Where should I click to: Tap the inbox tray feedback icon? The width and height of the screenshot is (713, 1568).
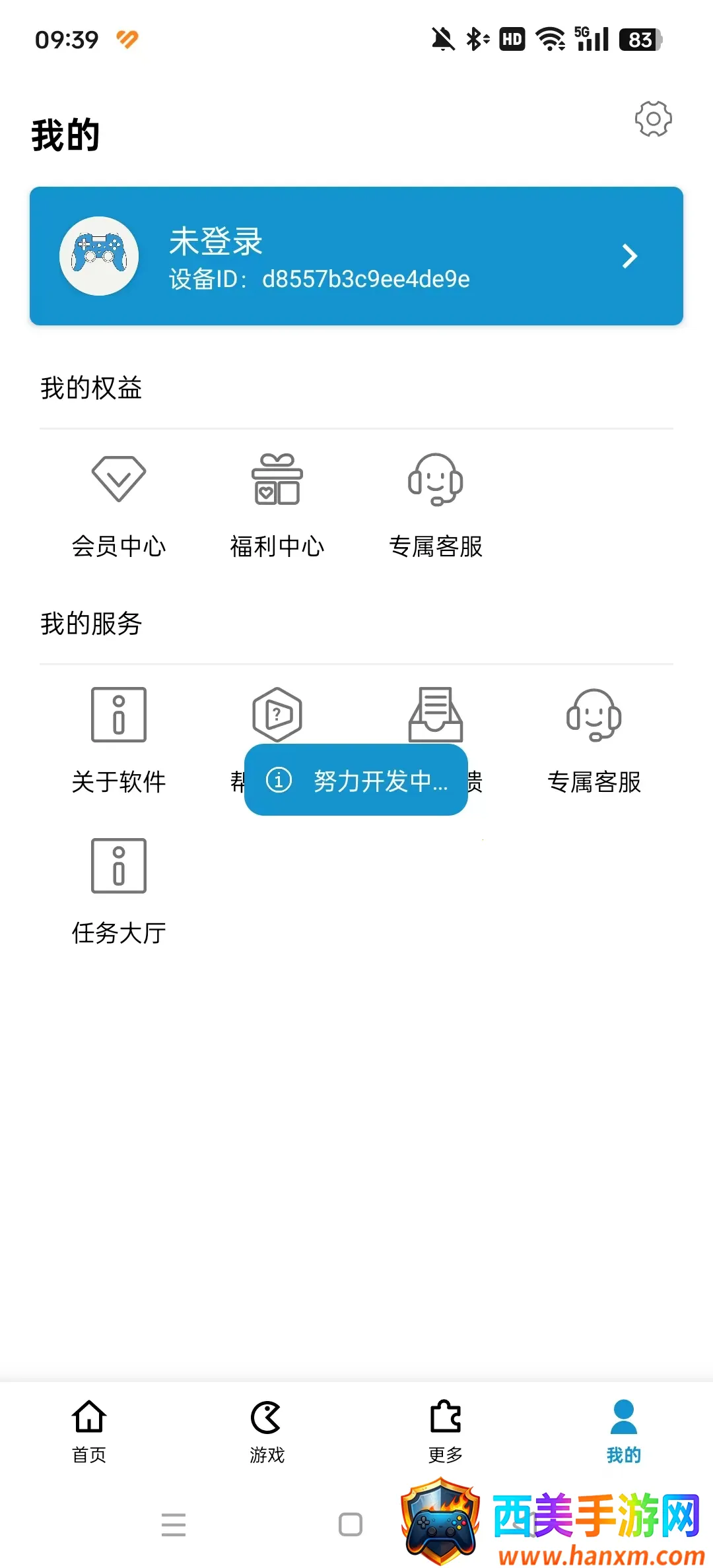[436, 714]
